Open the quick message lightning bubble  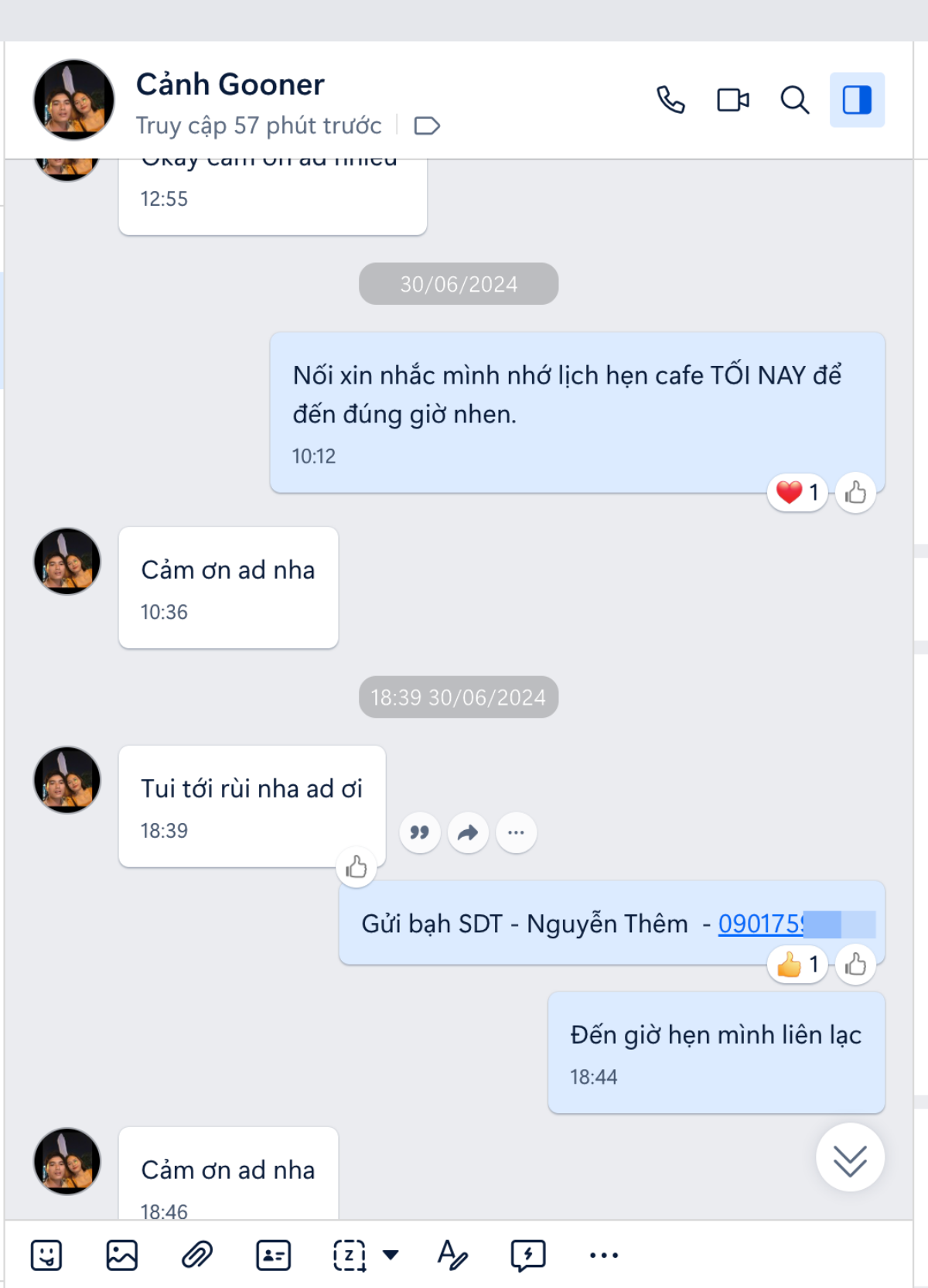tap(528, 1255)
